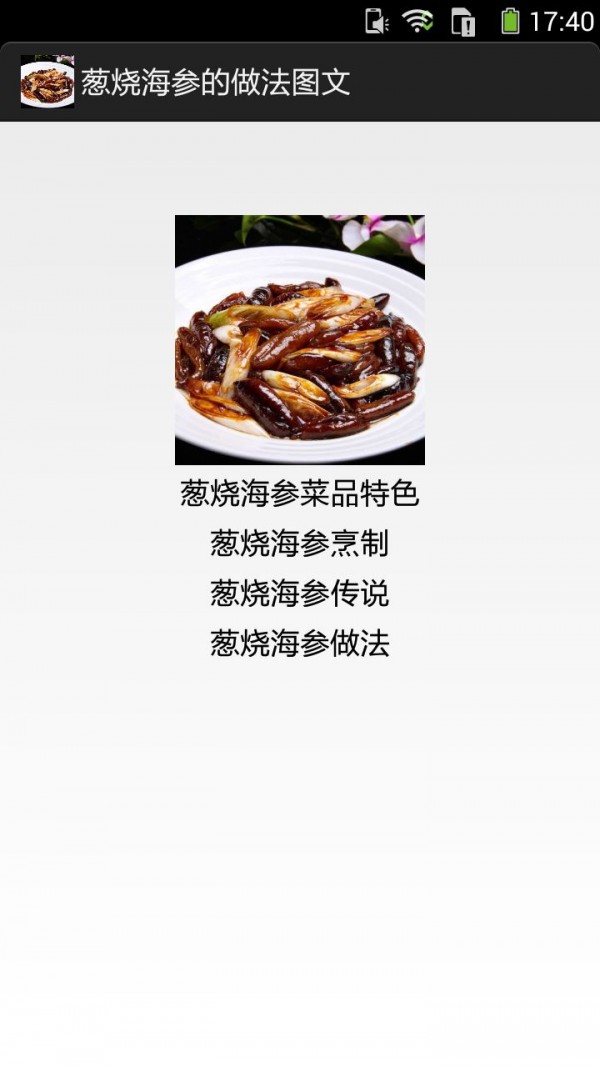The width and height of the screenshot is (600, 1067).
Task: Open 葱烧海参菜品特色 section
Action: click(x=299, y=493)
